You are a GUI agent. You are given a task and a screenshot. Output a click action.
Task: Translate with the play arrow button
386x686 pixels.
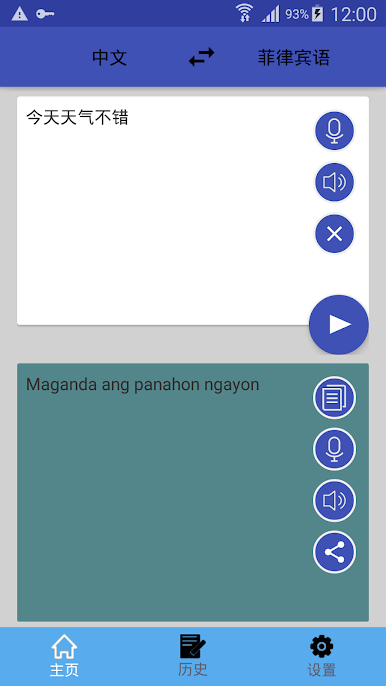coord(339,325)
